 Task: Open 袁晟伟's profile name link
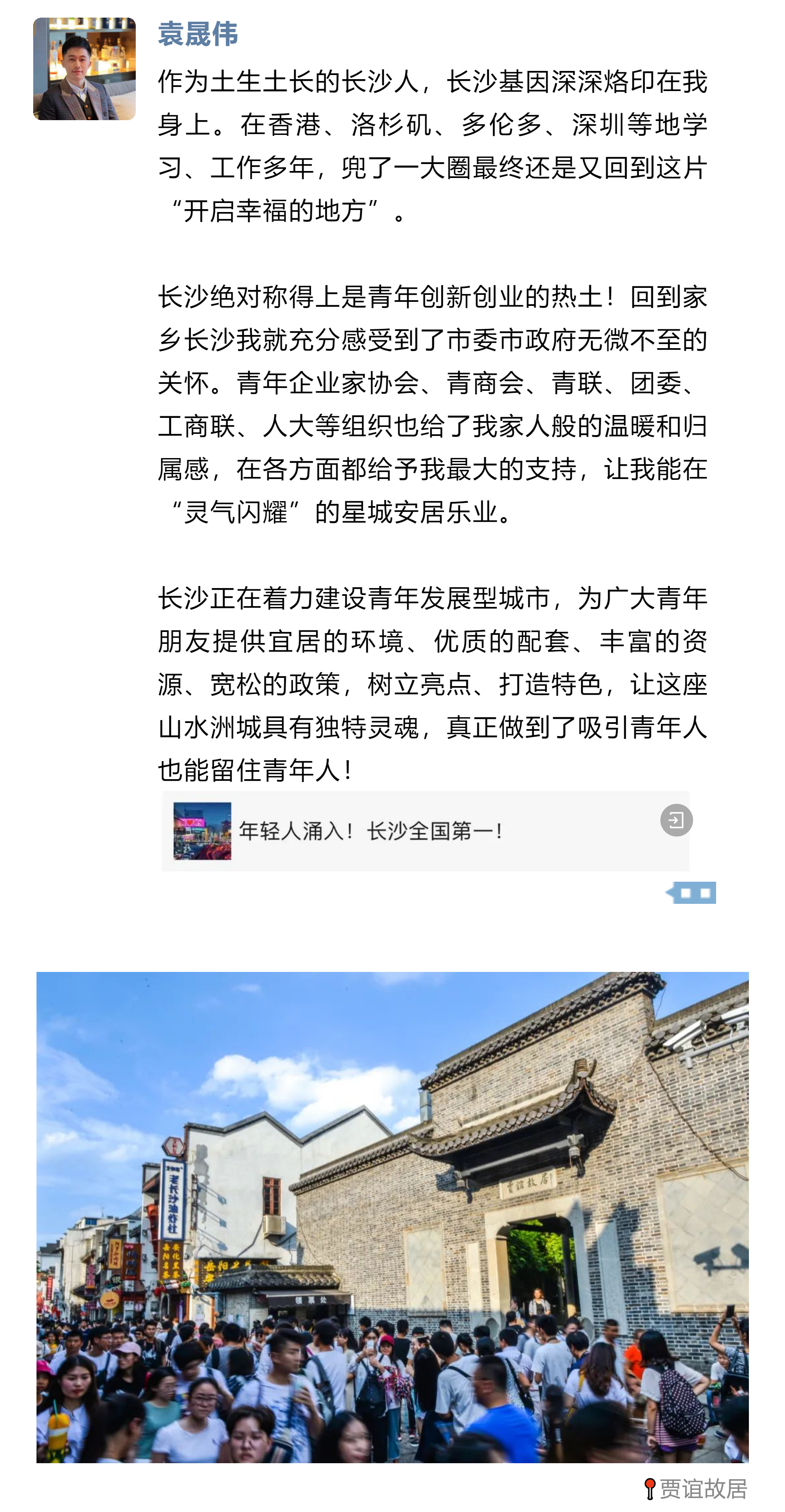click(198, 34)
